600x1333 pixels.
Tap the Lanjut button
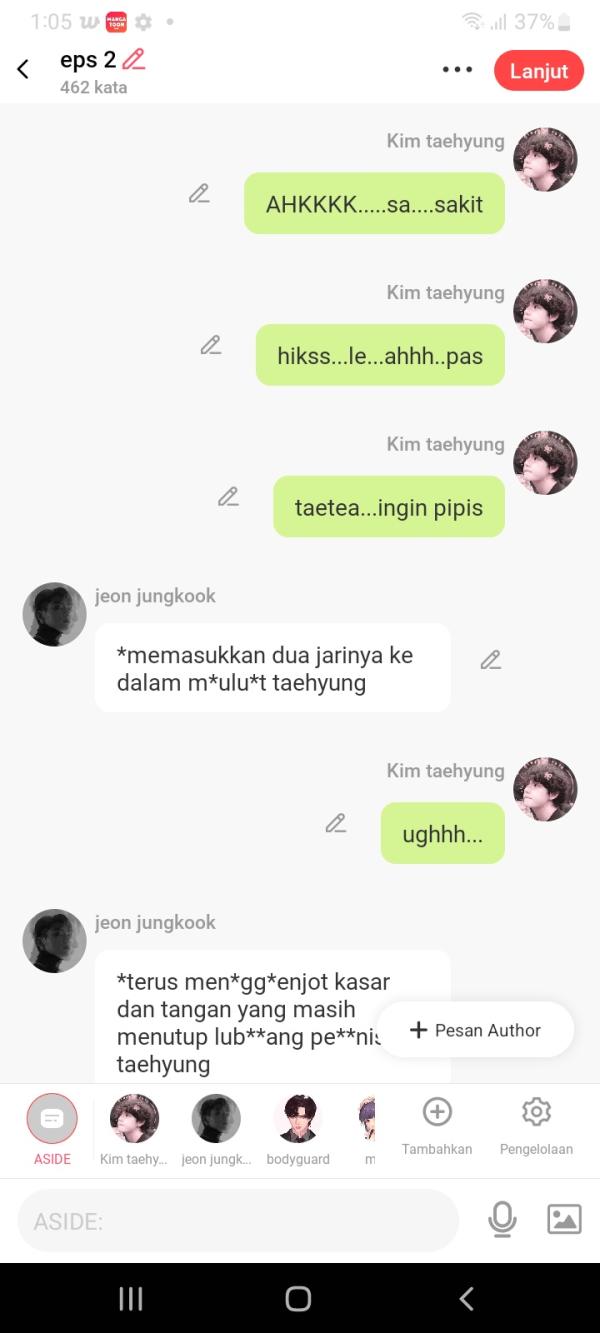[x=538, y=71]
